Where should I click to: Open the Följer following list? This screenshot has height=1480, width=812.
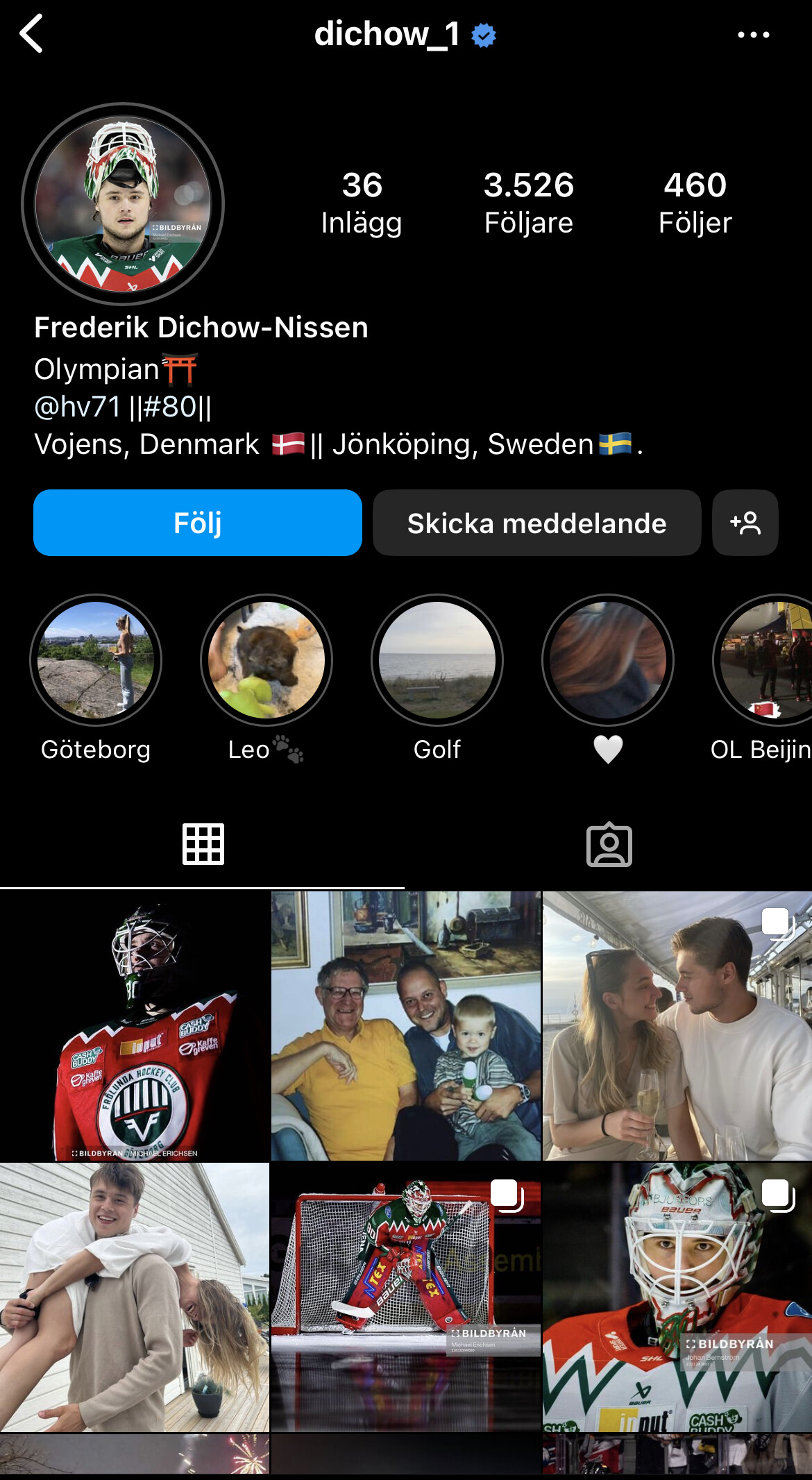695,203
